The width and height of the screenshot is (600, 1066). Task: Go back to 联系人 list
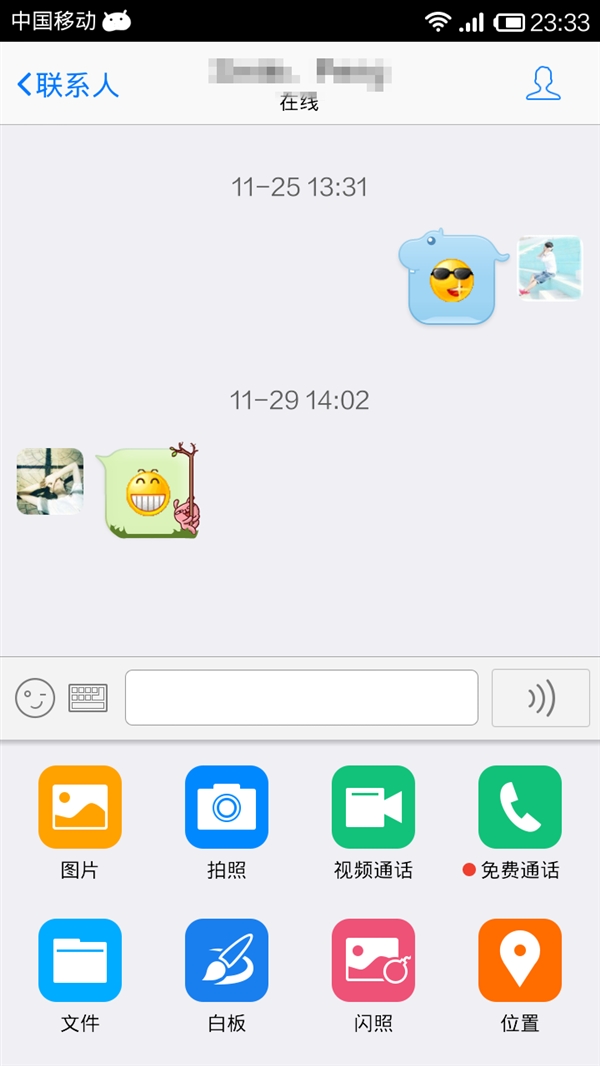pyautogui.click(x=68, y=85)
